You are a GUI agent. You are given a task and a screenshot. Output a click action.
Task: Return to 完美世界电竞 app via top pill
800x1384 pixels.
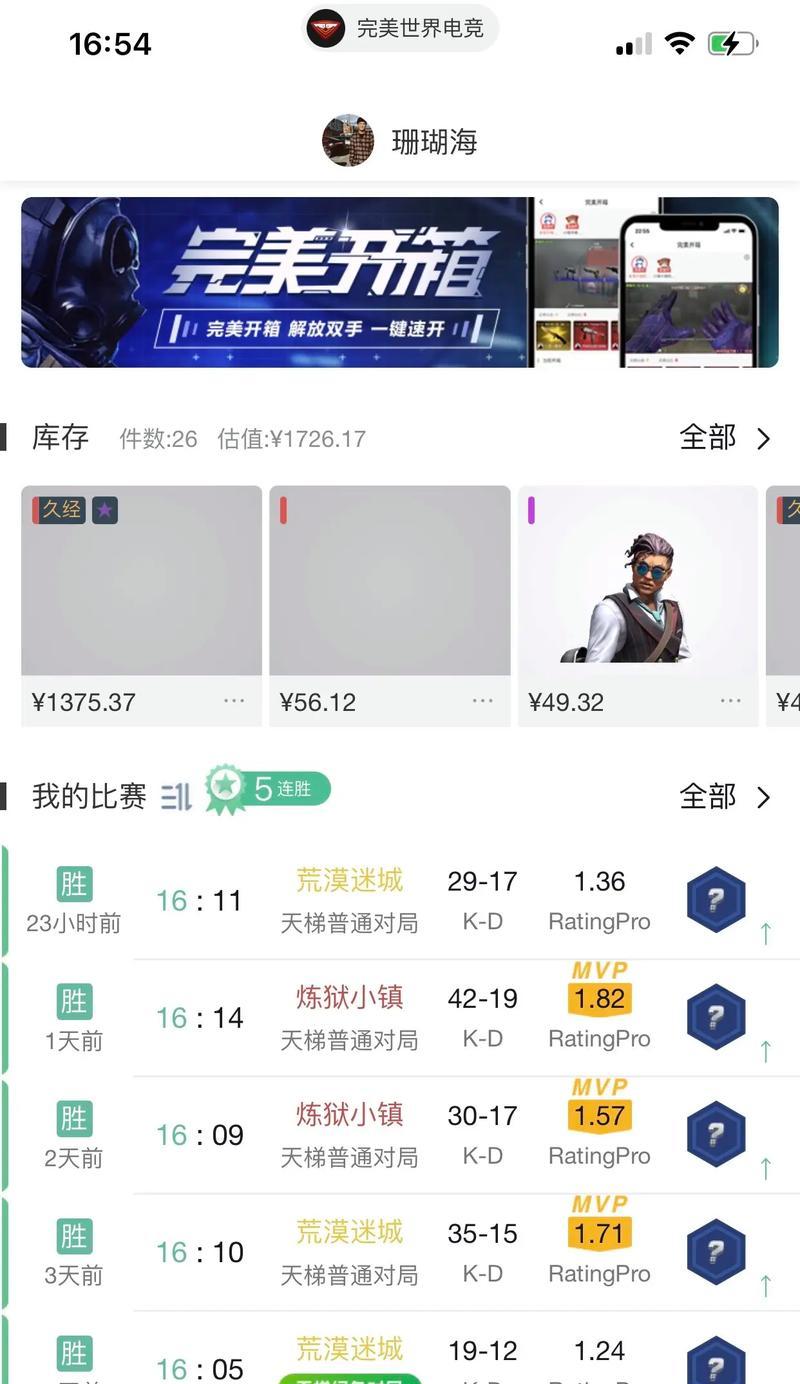[400, 28]
